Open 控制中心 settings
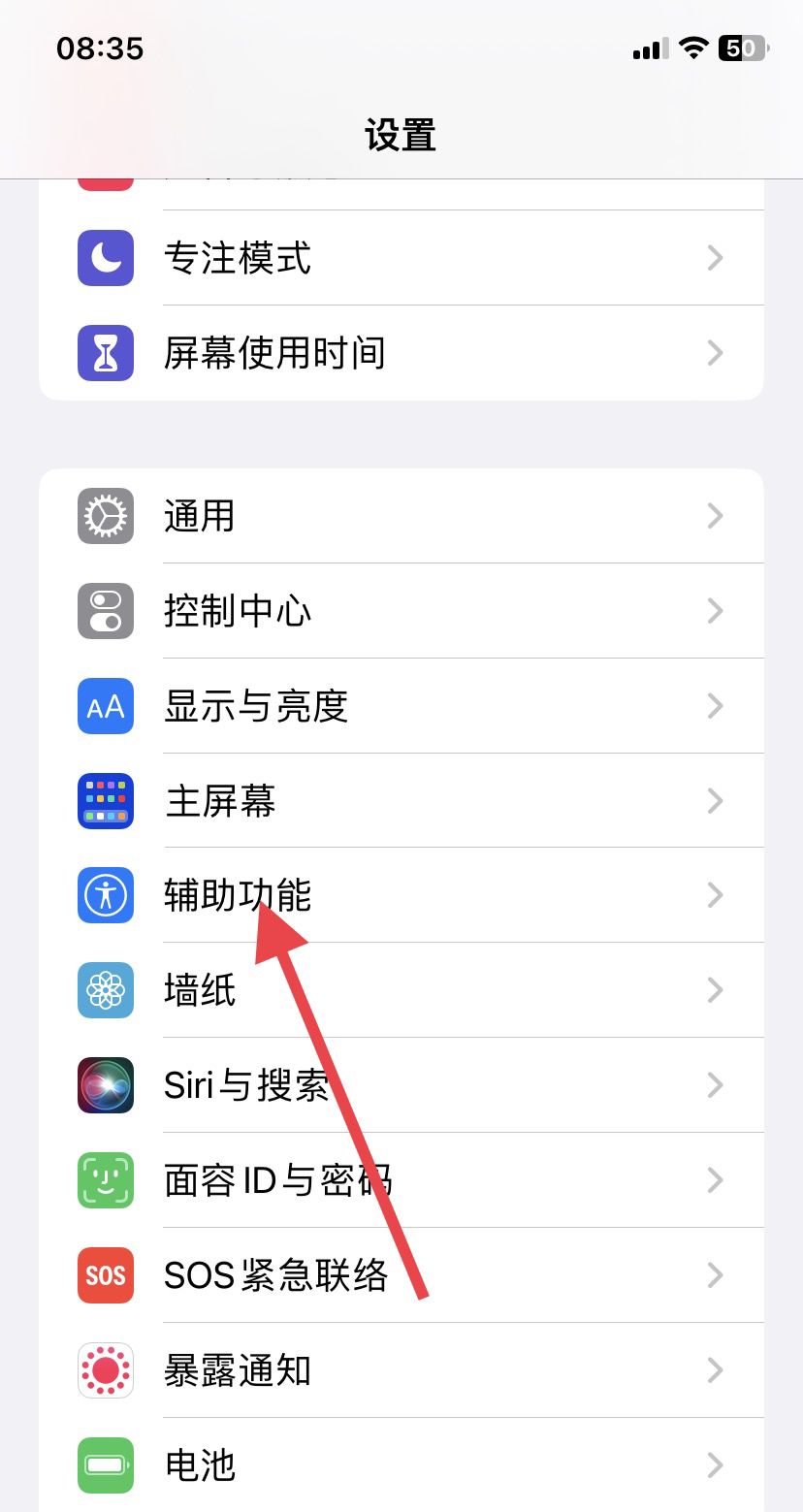This screenshot has width=803, height=1512. (x=401, y=611)
